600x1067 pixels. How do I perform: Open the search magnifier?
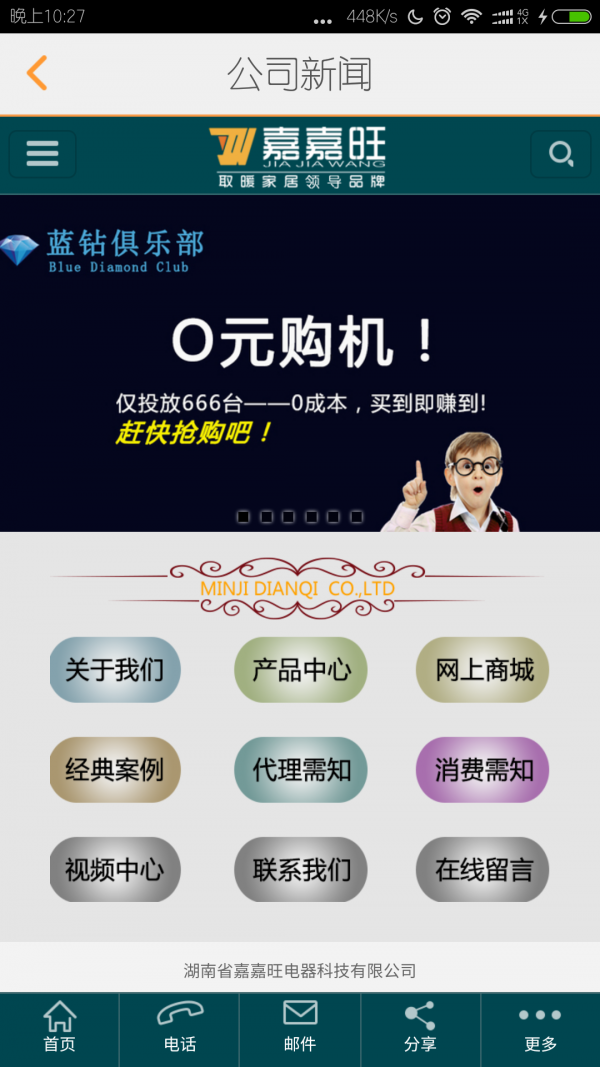[560, 154]
